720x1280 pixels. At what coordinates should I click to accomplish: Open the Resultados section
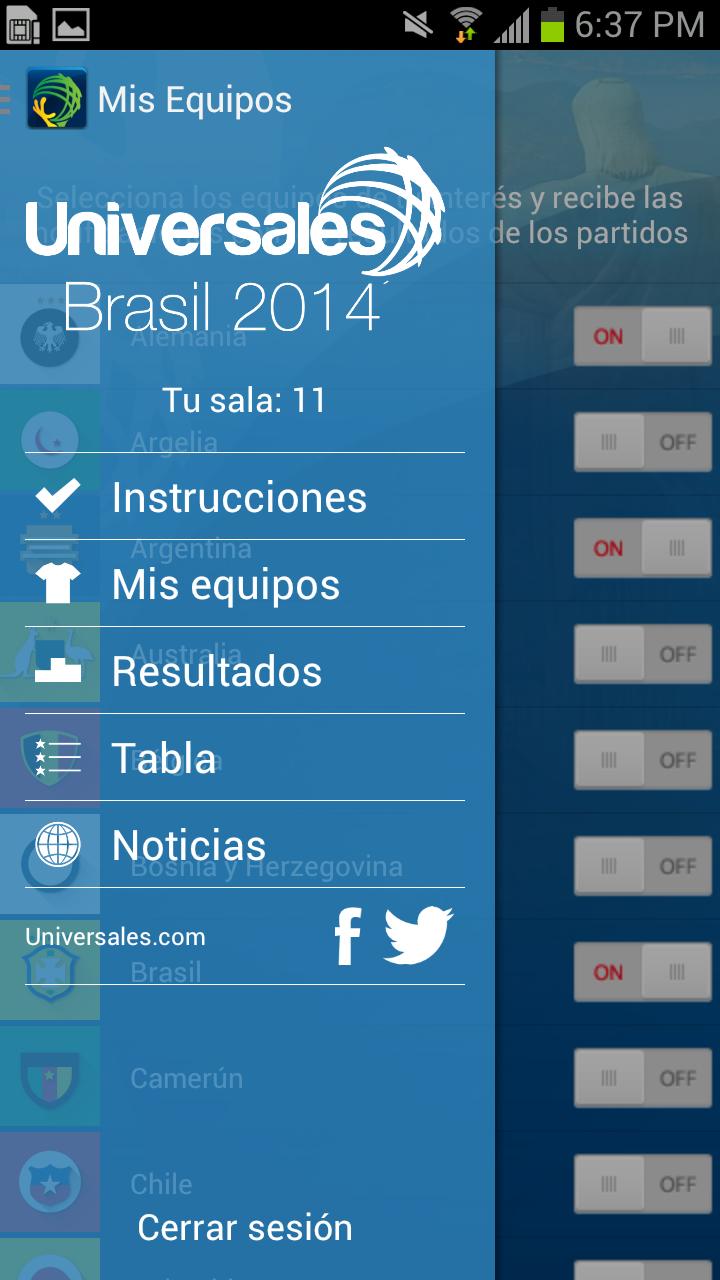(217, 672)
